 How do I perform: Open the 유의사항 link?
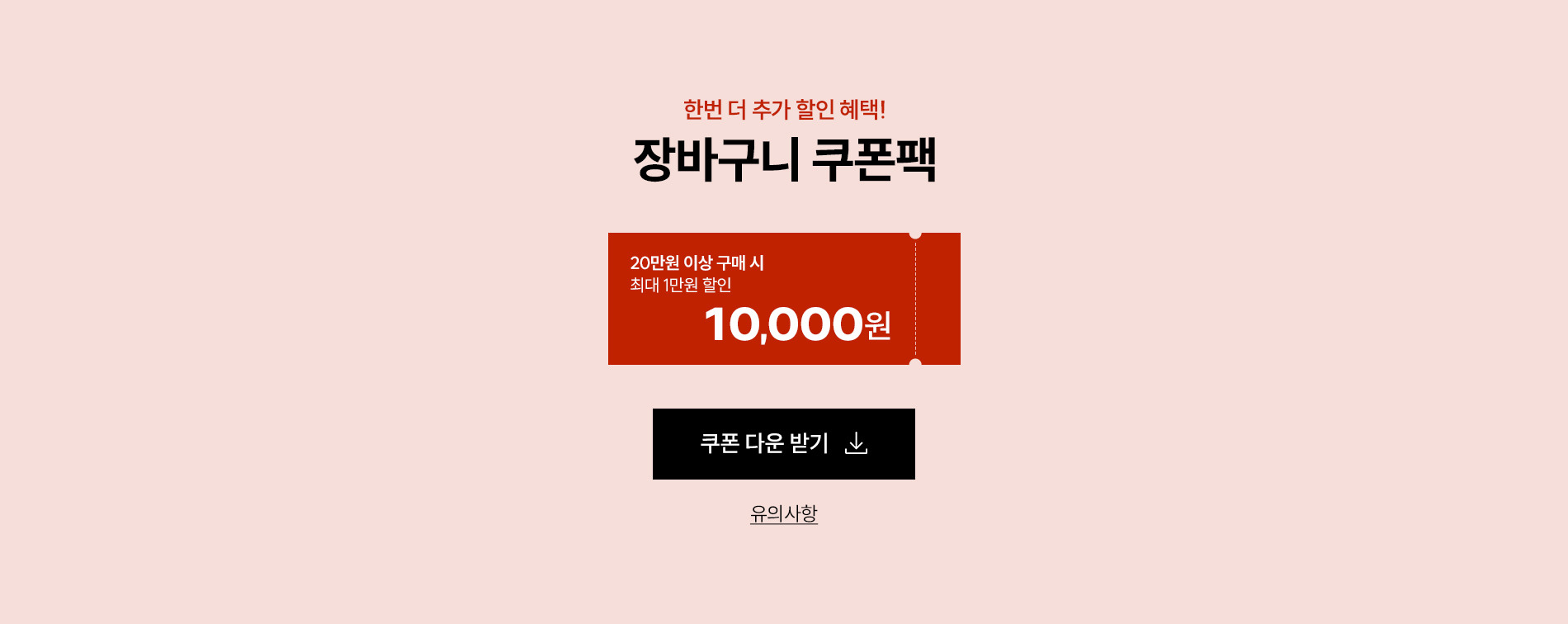[x=783, y=513]
